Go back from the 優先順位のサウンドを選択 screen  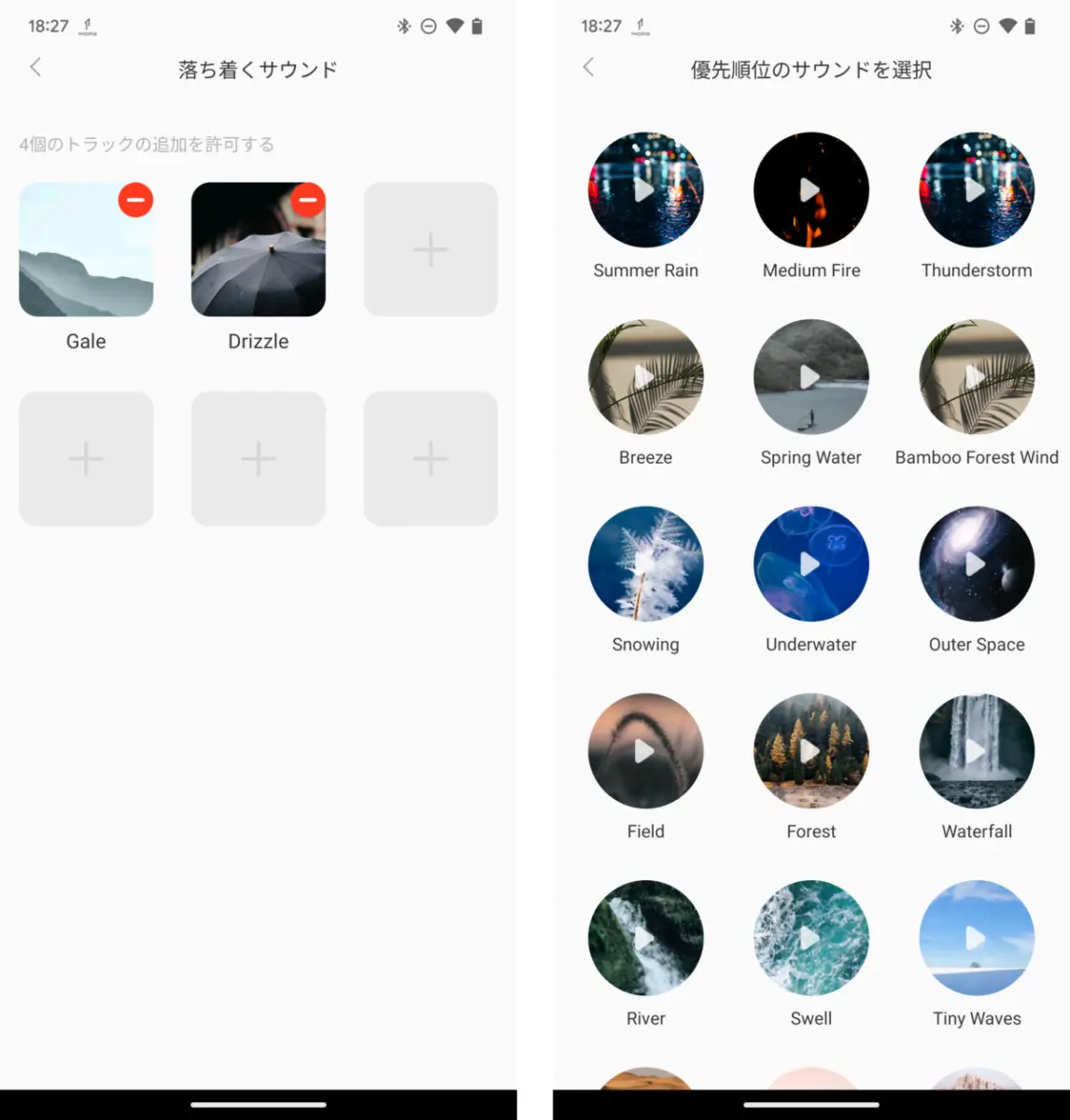coord(588,67)
